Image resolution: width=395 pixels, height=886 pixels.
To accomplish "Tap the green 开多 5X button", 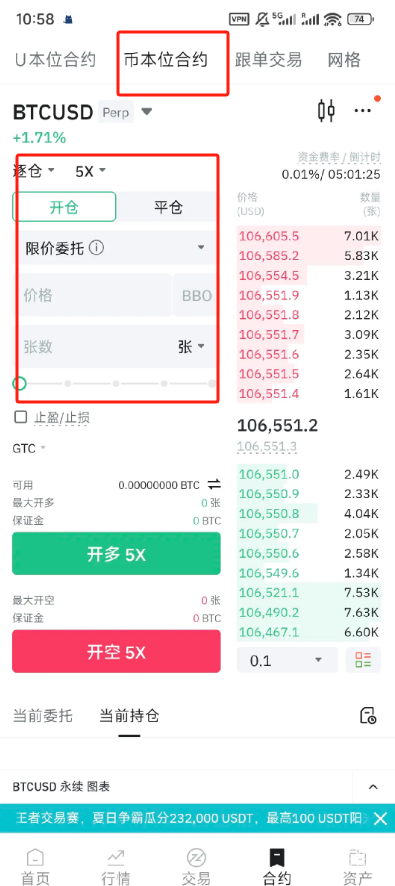I will point(116,554).
